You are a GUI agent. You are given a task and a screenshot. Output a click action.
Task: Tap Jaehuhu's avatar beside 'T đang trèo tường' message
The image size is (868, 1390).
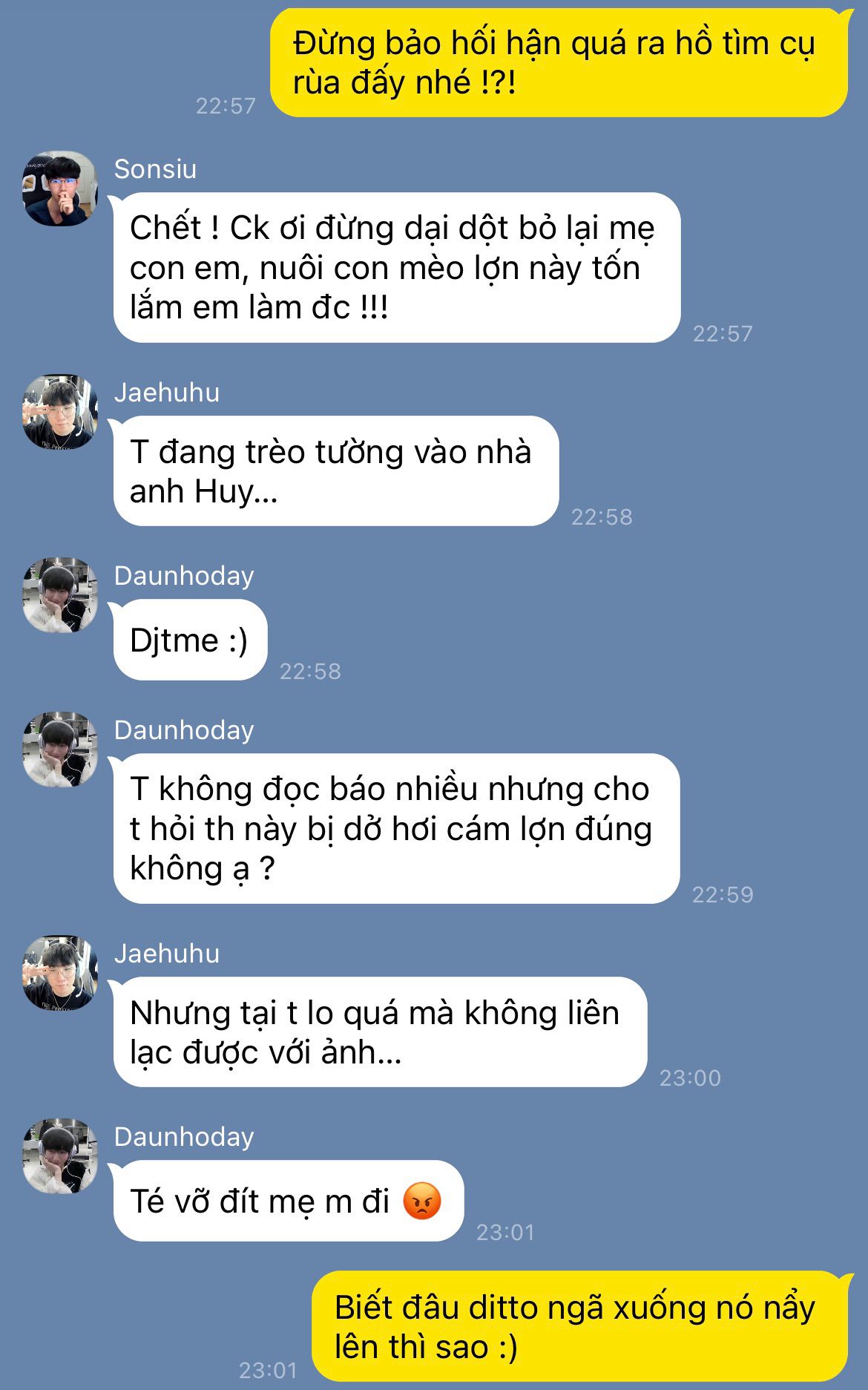click(60, 412)
